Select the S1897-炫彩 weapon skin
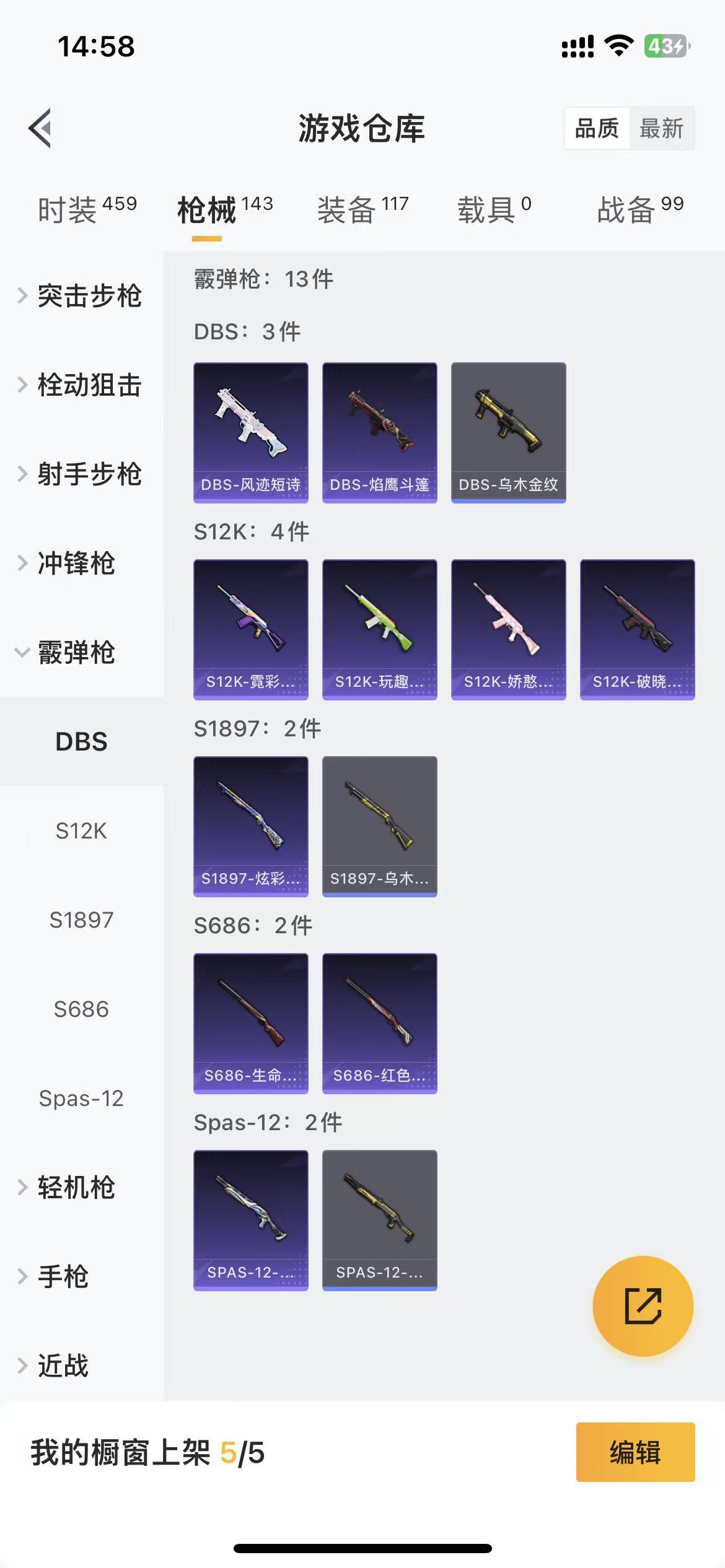This screenshot has width=725, height=1568. point(250,826)
